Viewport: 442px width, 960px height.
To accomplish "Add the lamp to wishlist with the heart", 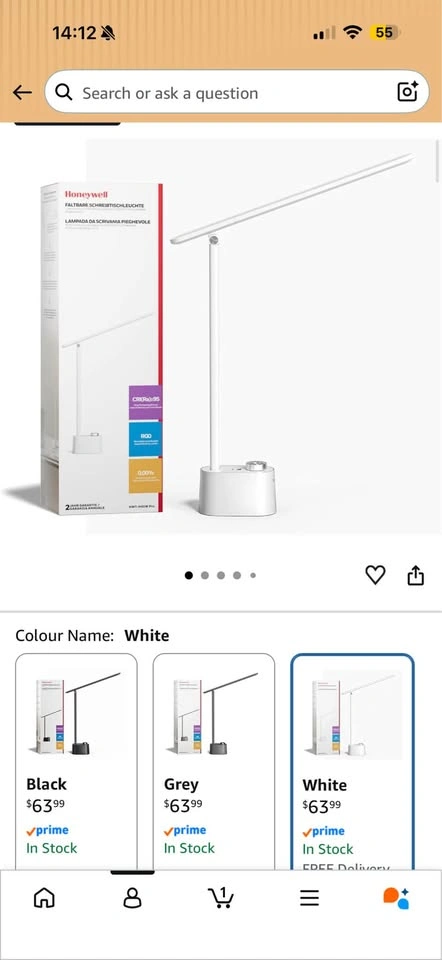I will click(375, 575).
